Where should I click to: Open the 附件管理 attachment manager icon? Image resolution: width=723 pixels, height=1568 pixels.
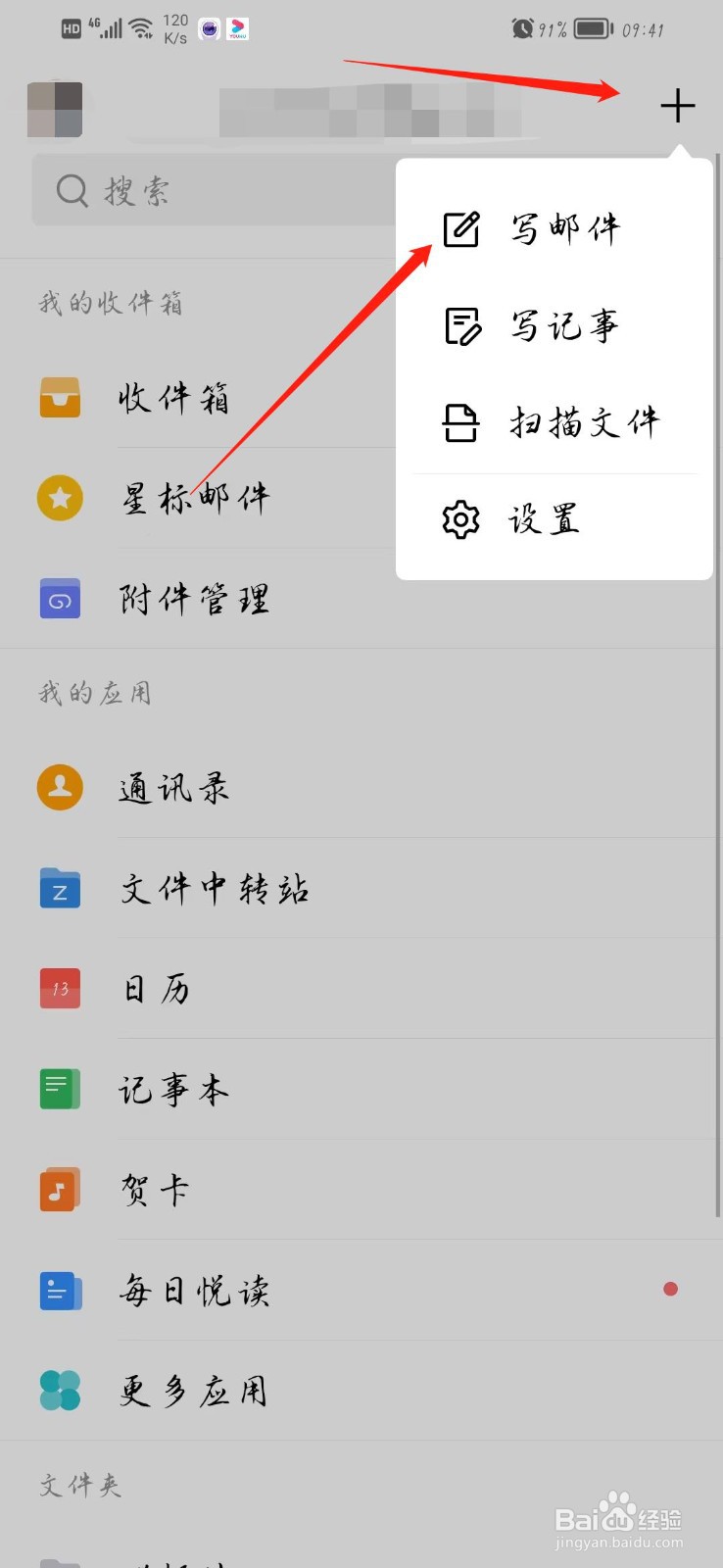click(59, 598)
